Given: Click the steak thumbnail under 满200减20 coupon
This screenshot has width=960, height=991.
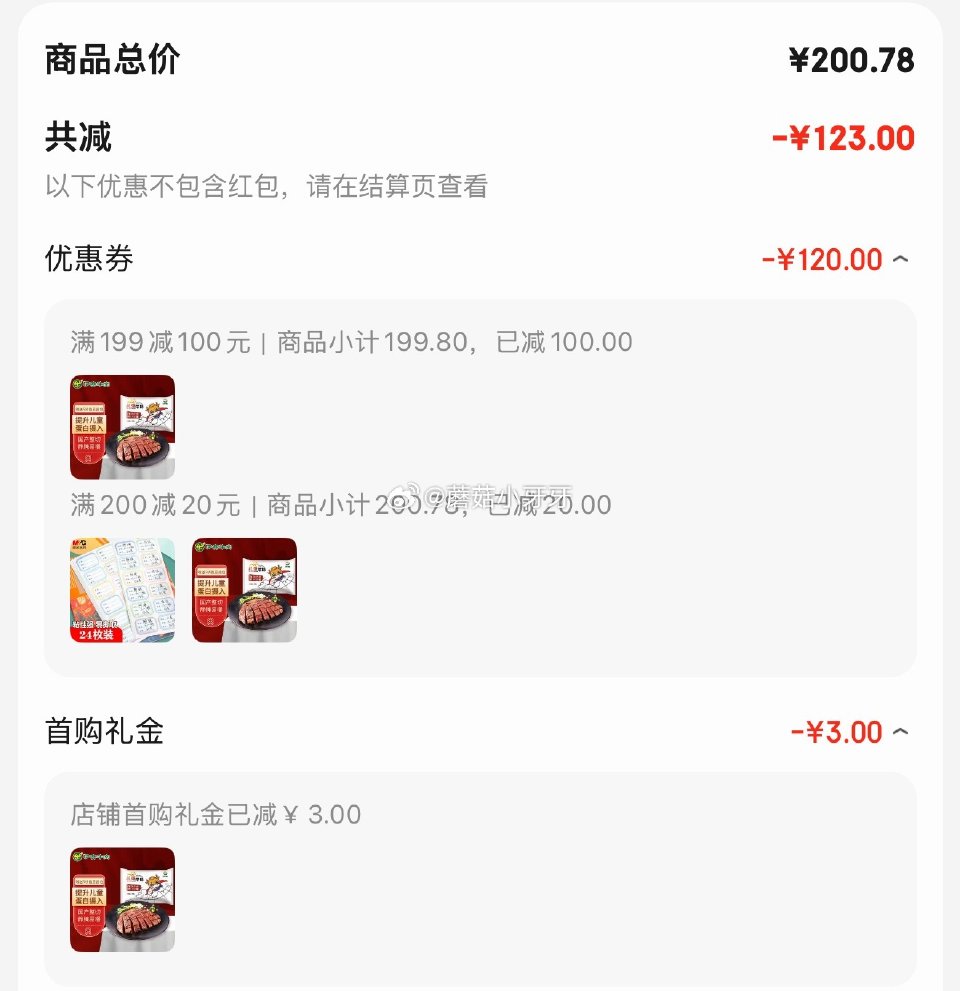Looking at the screenshot, I should 244,590.
